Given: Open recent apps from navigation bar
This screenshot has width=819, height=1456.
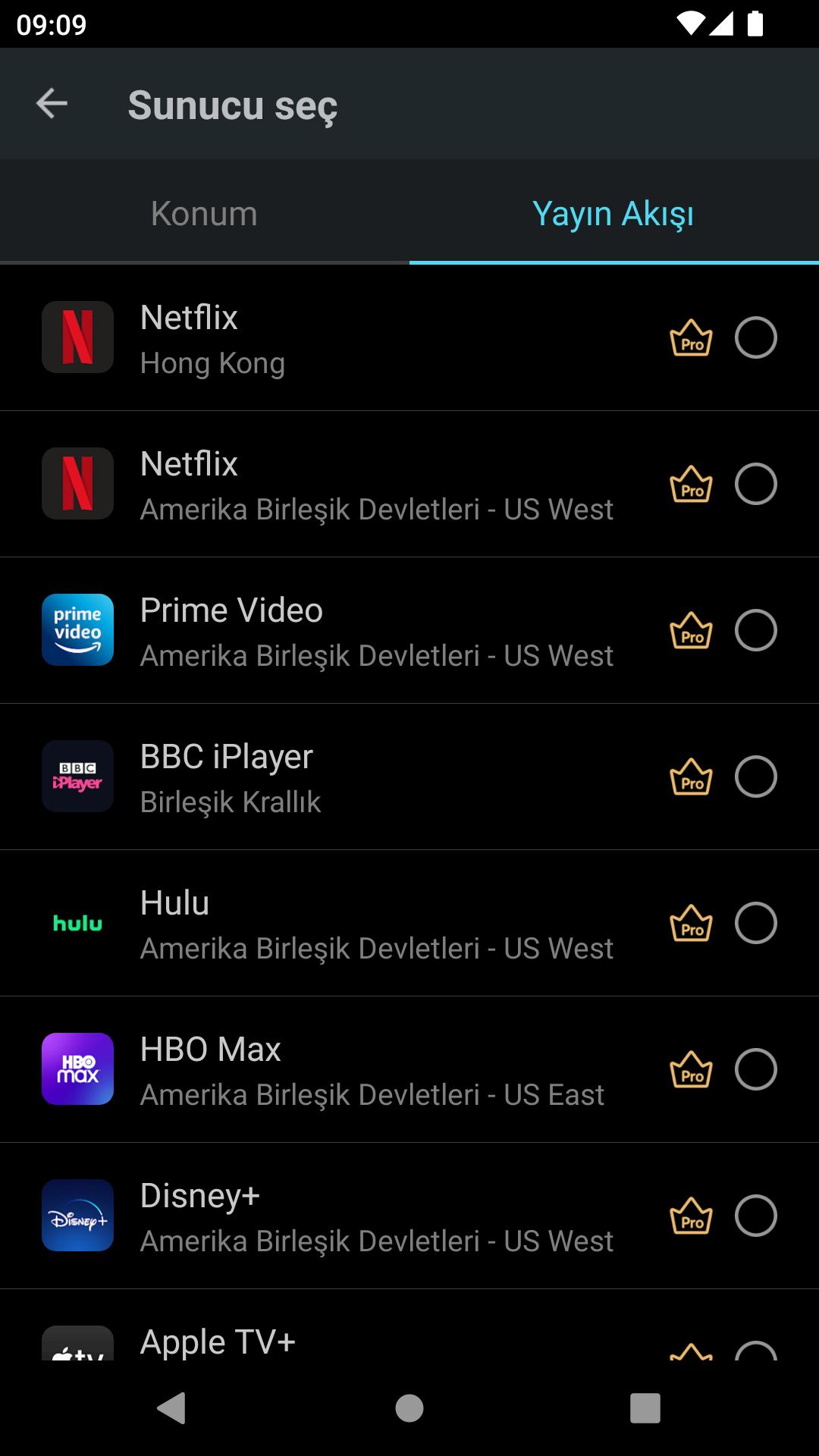Looking at the screenshot, I should [645, 1408].
